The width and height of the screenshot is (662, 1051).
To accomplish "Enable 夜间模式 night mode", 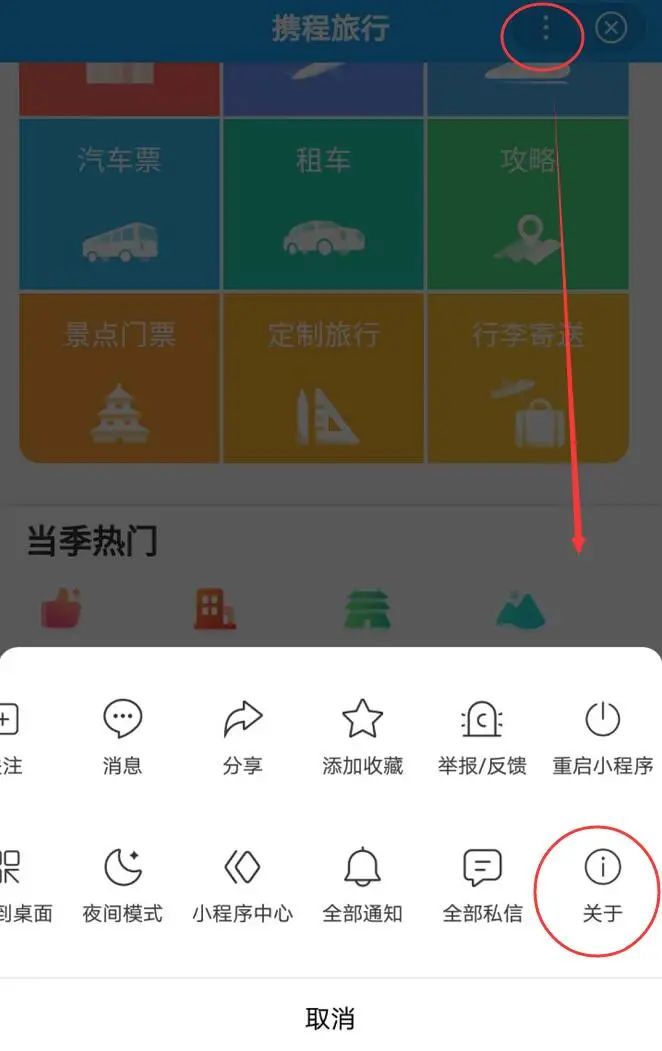I will [122, 885].
